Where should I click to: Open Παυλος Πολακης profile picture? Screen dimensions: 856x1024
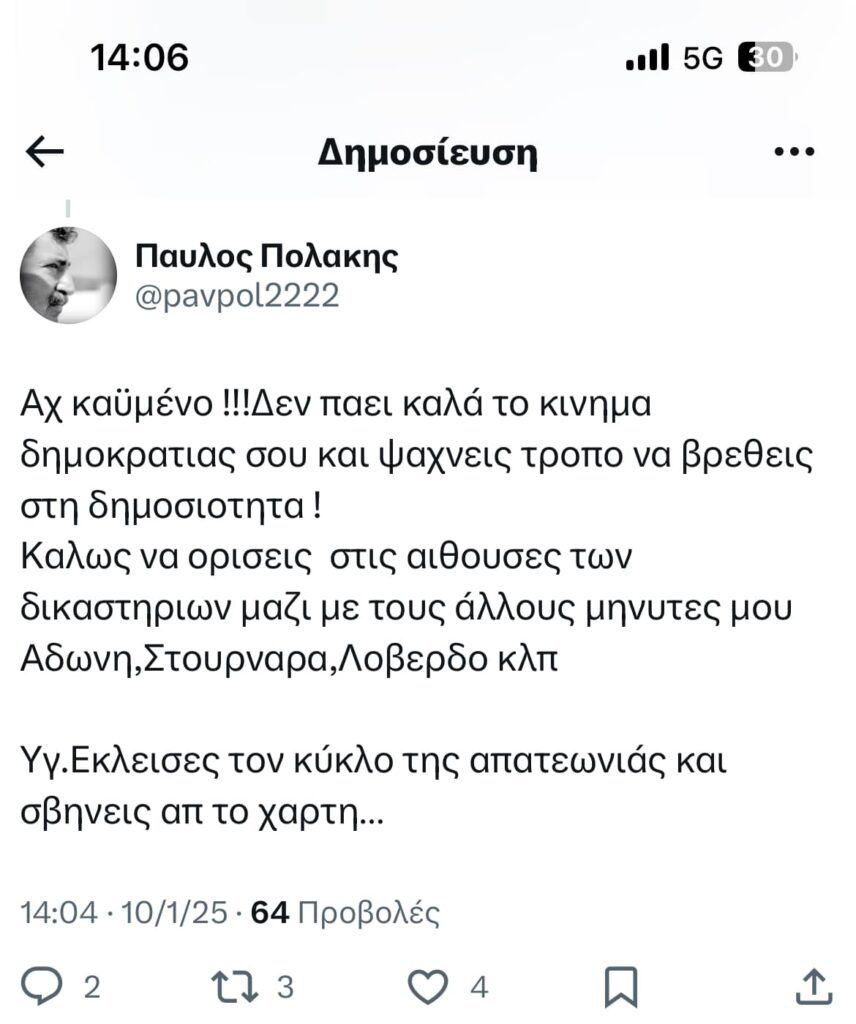[x=69, y=275]
